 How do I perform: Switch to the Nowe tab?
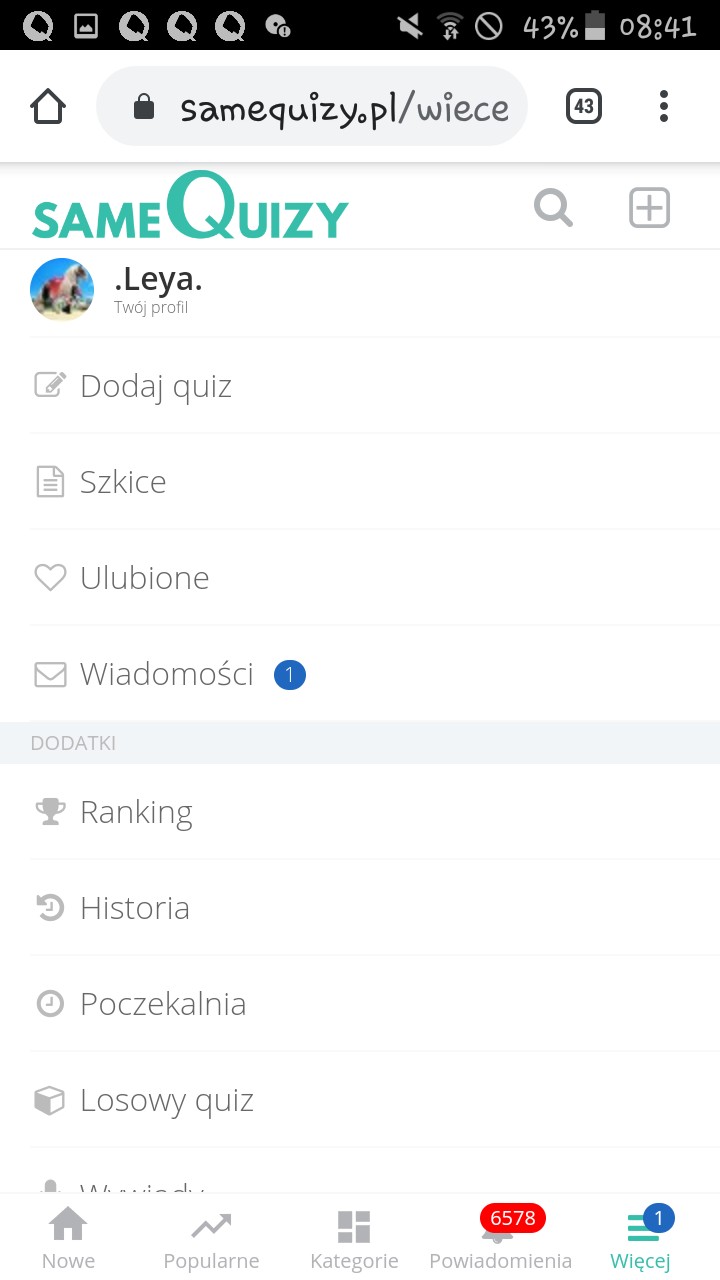(x=68, y=1238)
